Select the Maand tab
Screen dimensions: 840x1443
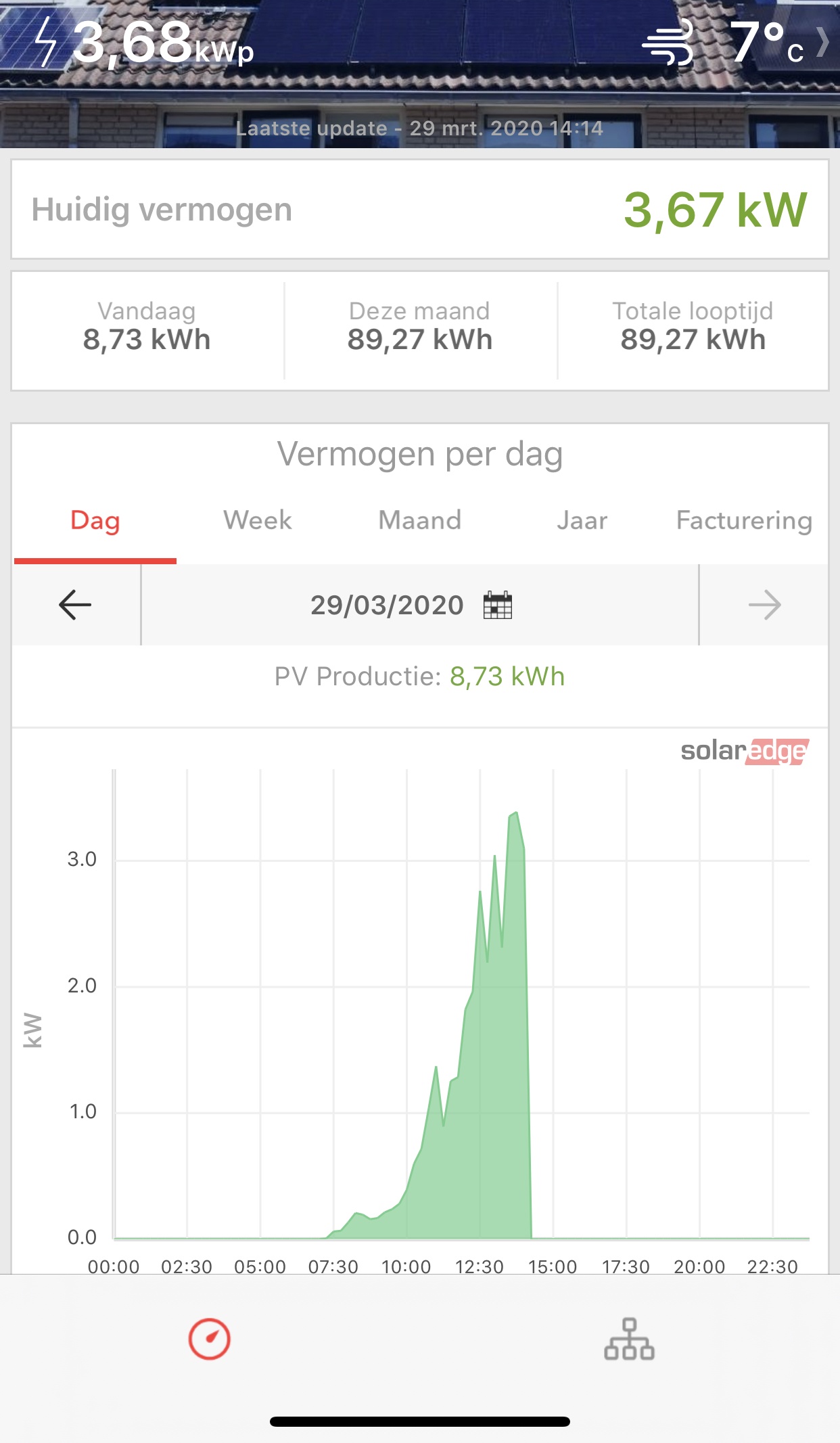pyautogui.click(x=419, y=520)
